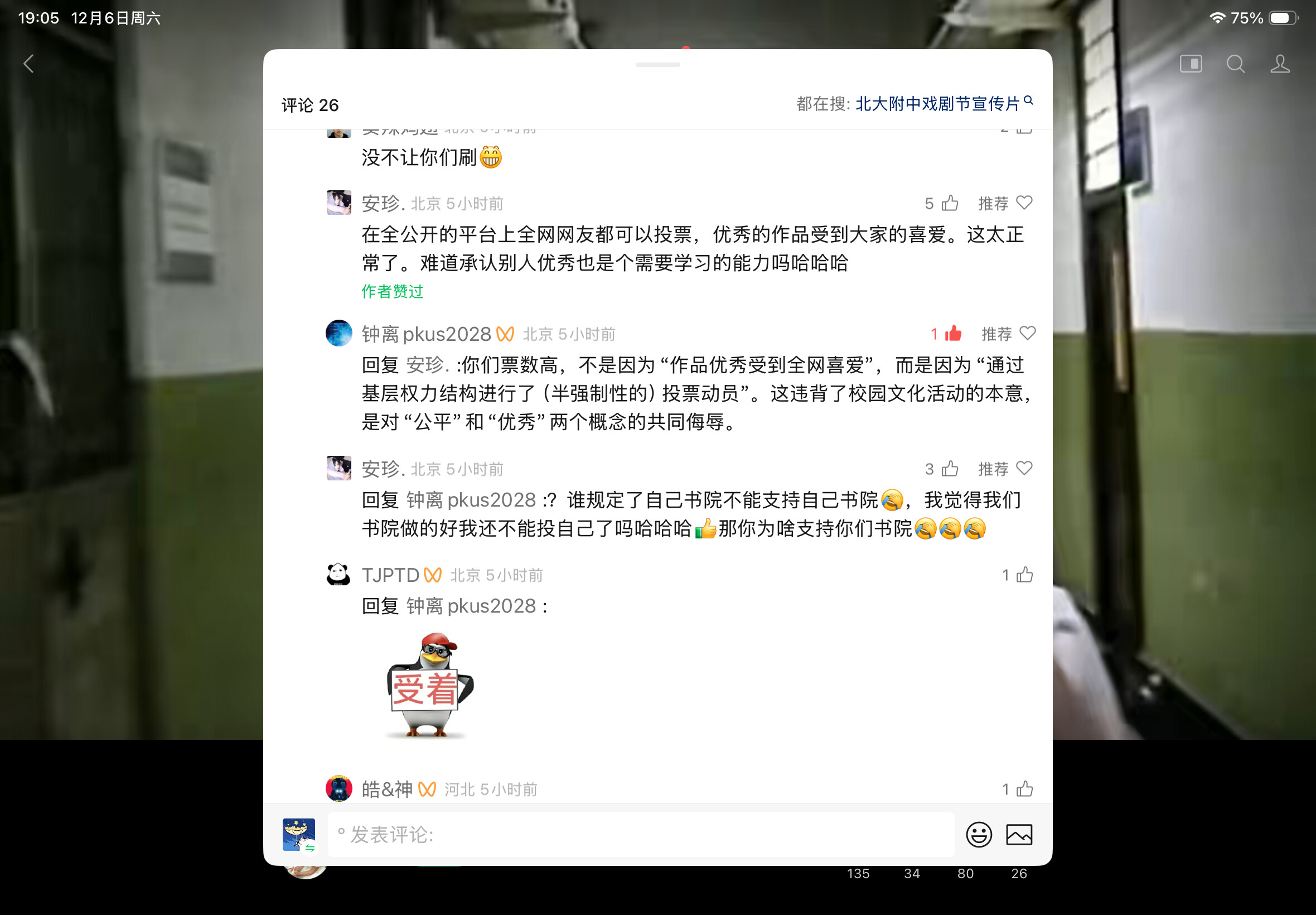Like 安珍's comment with 5 likes
The image size is (1316, 915).
click(x=950, y=203)
